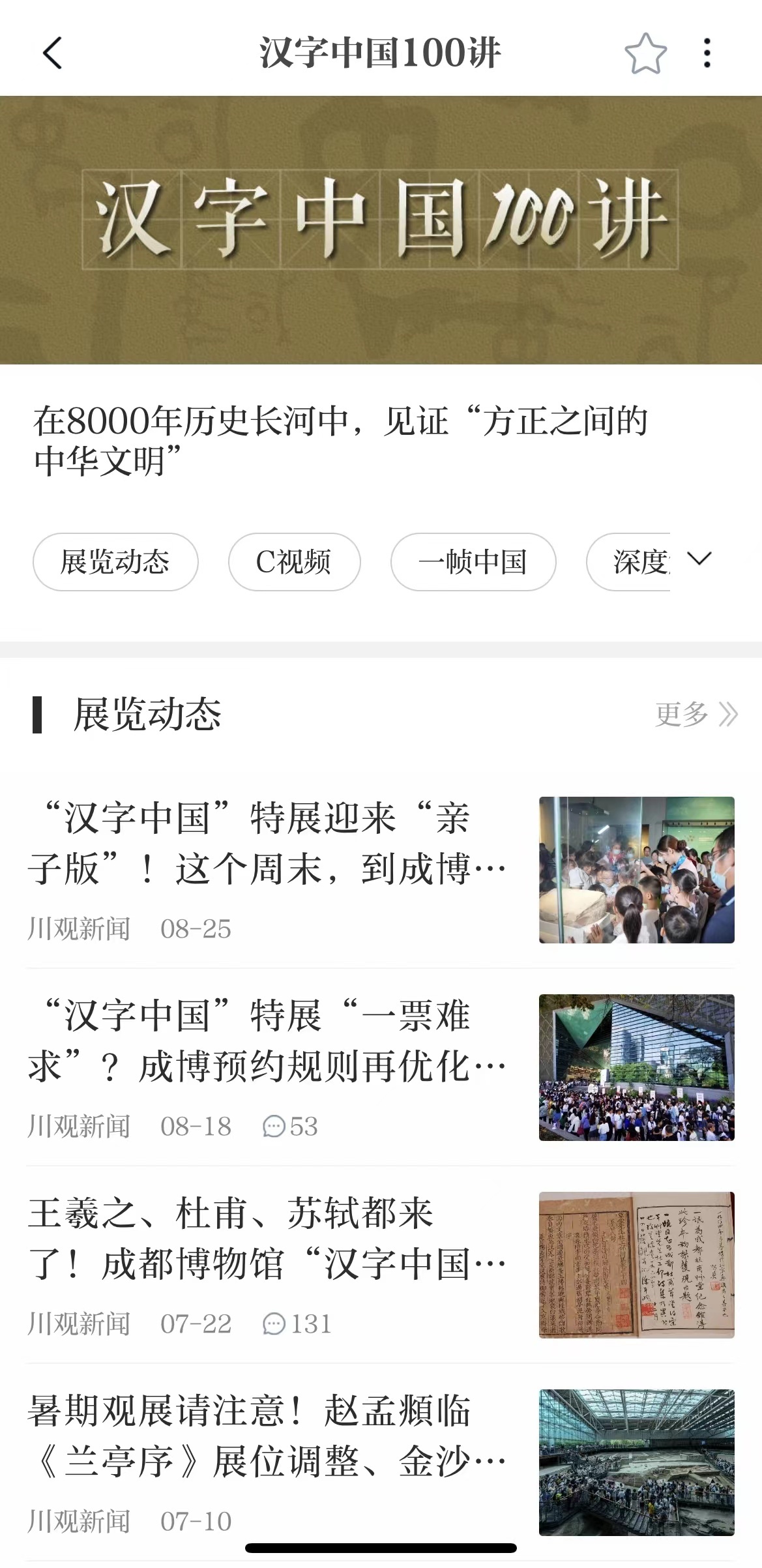Open the 暑期观展请注意 article
This screenshot has height=1568, width=762.
click(x=267, y=1436)
